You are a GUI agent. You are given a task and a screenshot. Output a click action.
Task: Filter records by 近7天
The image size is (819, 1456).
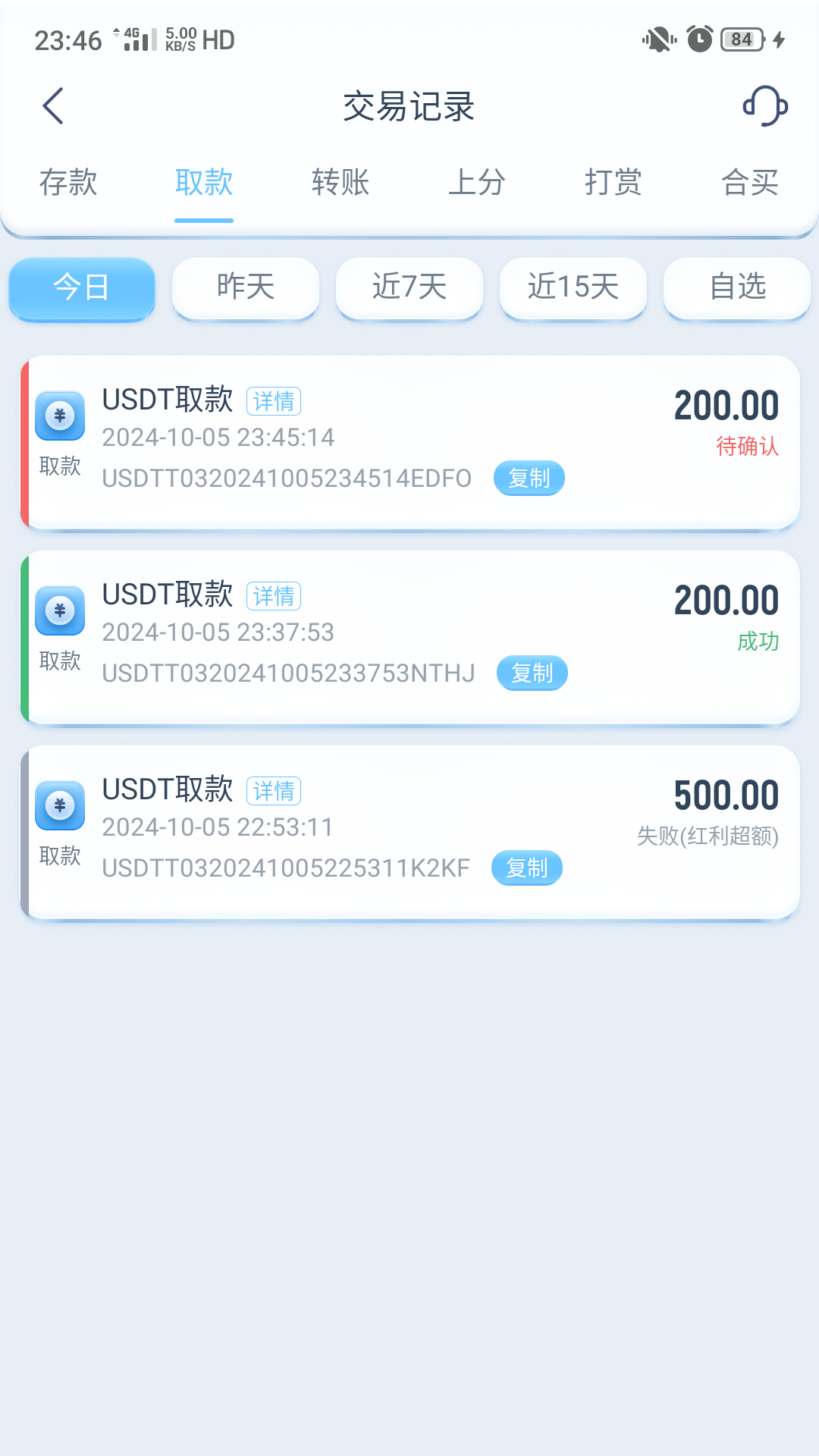pos(409,287)
